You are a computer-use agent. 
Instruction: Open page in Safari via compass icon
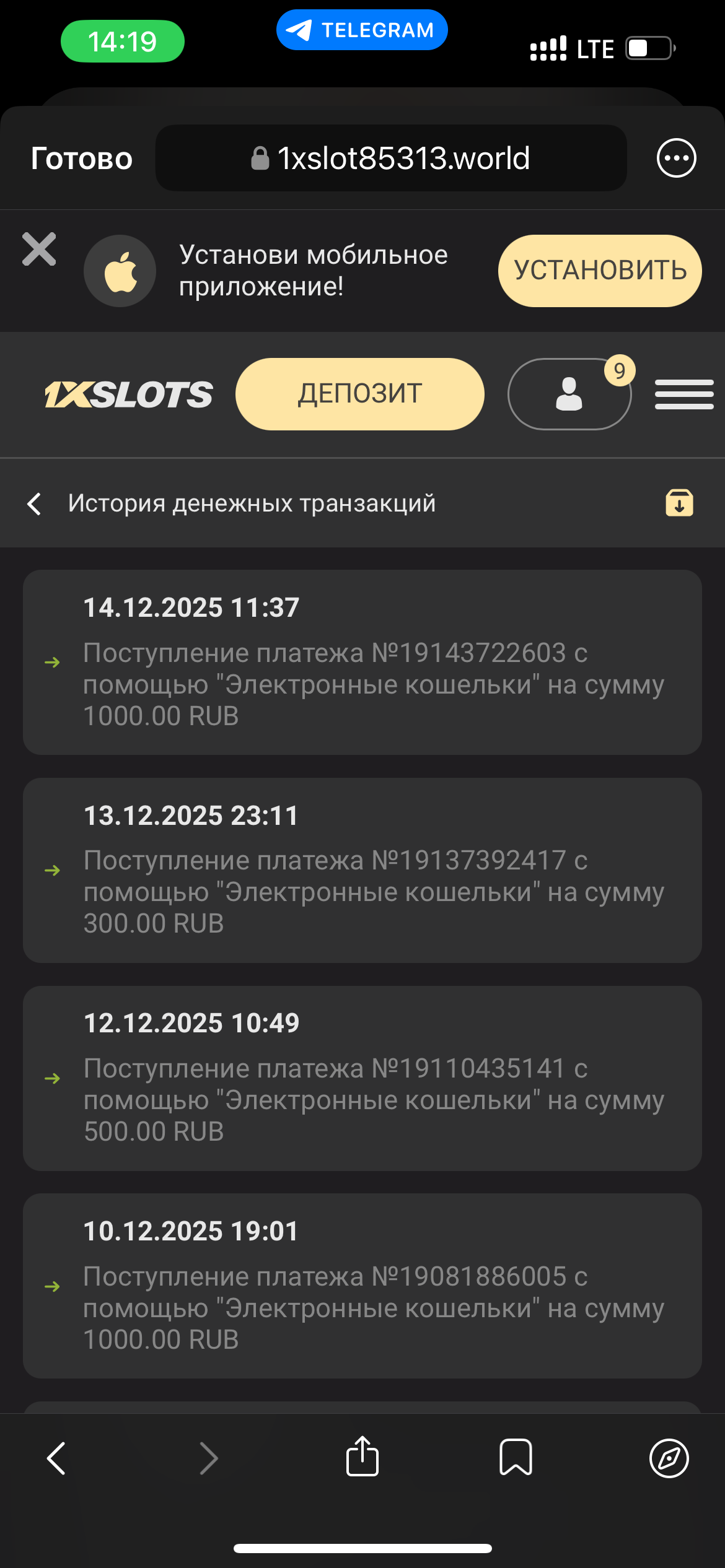click(669, 1458)
